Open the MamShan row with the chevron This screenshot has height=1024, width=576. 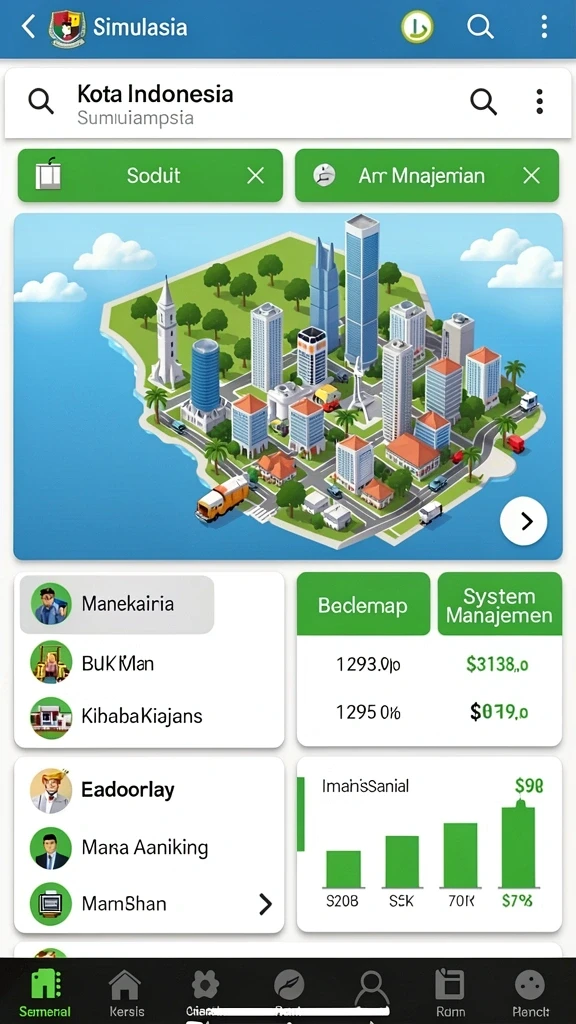tap(149, 904)
